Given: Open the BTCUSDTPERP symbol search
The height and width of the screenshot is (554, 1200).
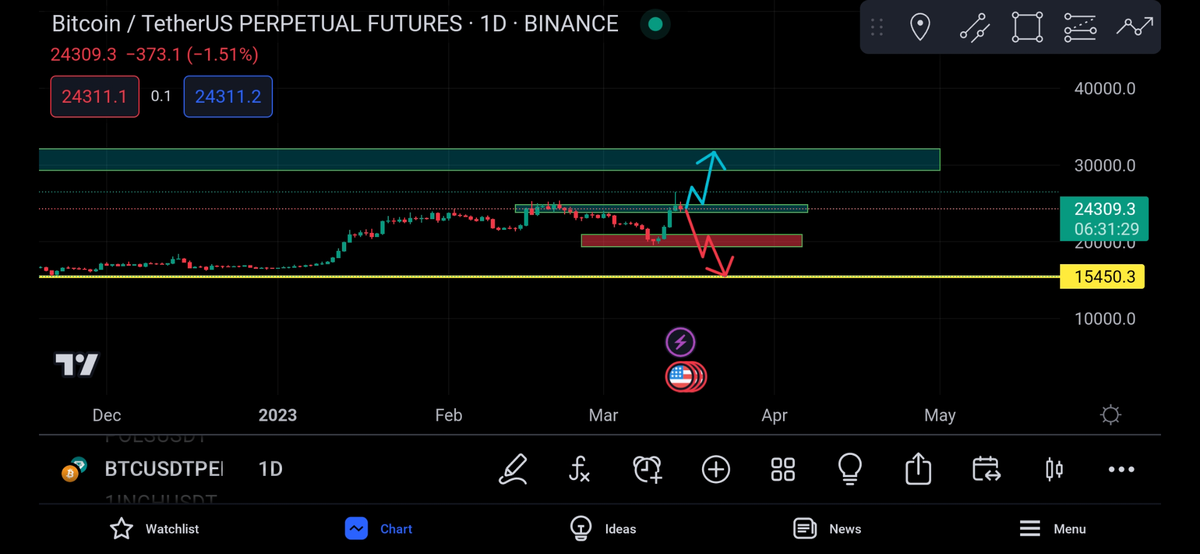Looking at the screenshot, I should [164, 469].
